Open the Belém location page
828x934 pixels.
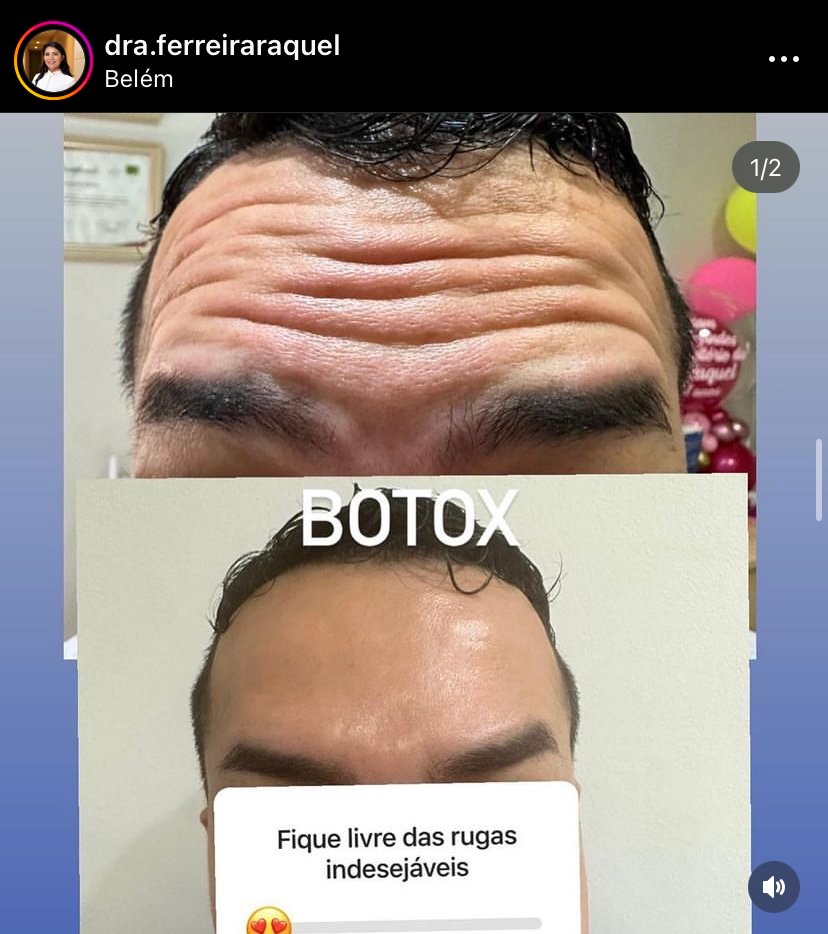pos(139,79)
